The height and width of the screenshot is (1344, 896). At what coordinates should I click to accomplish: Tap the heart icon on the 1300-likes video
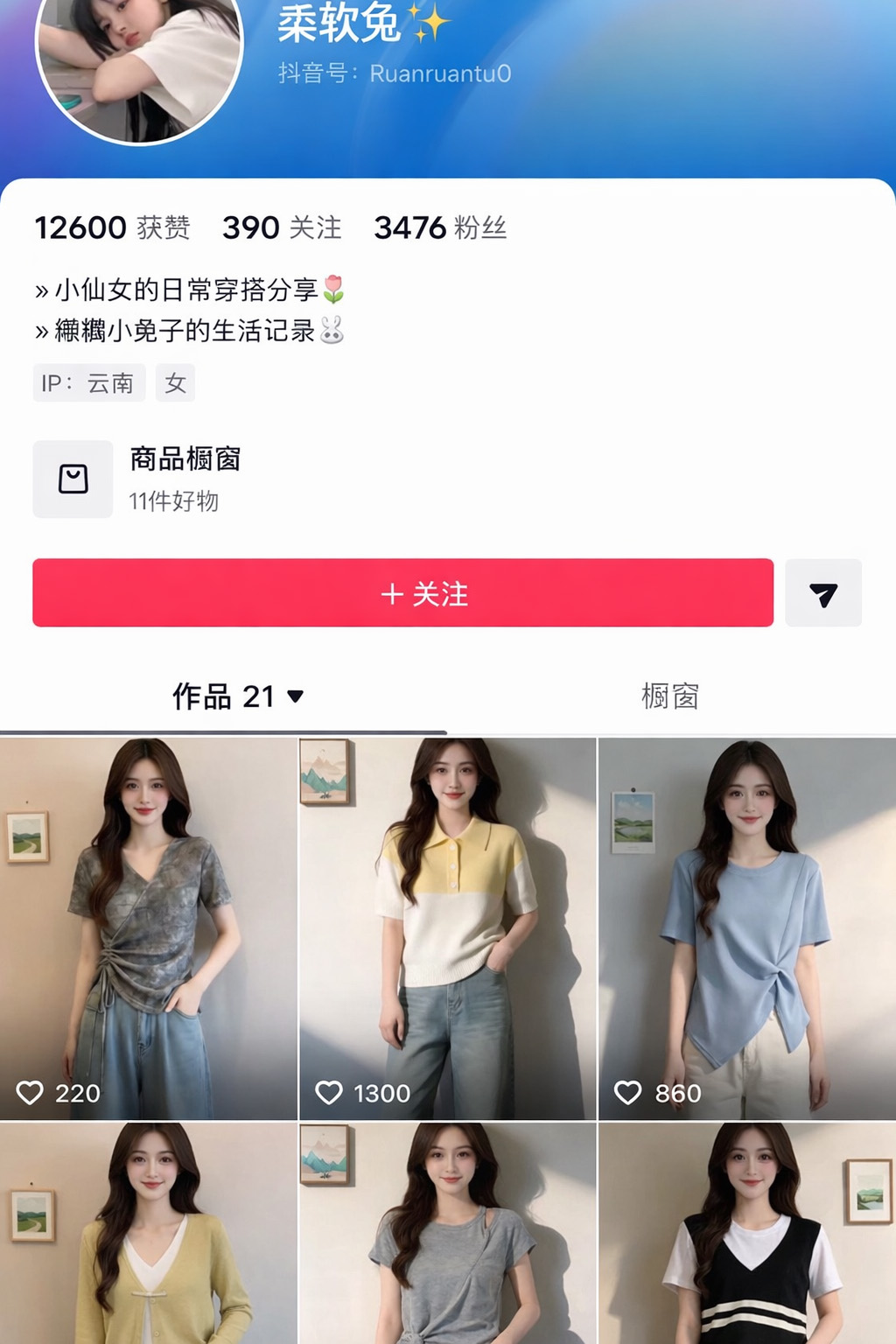coord(330,1091)
